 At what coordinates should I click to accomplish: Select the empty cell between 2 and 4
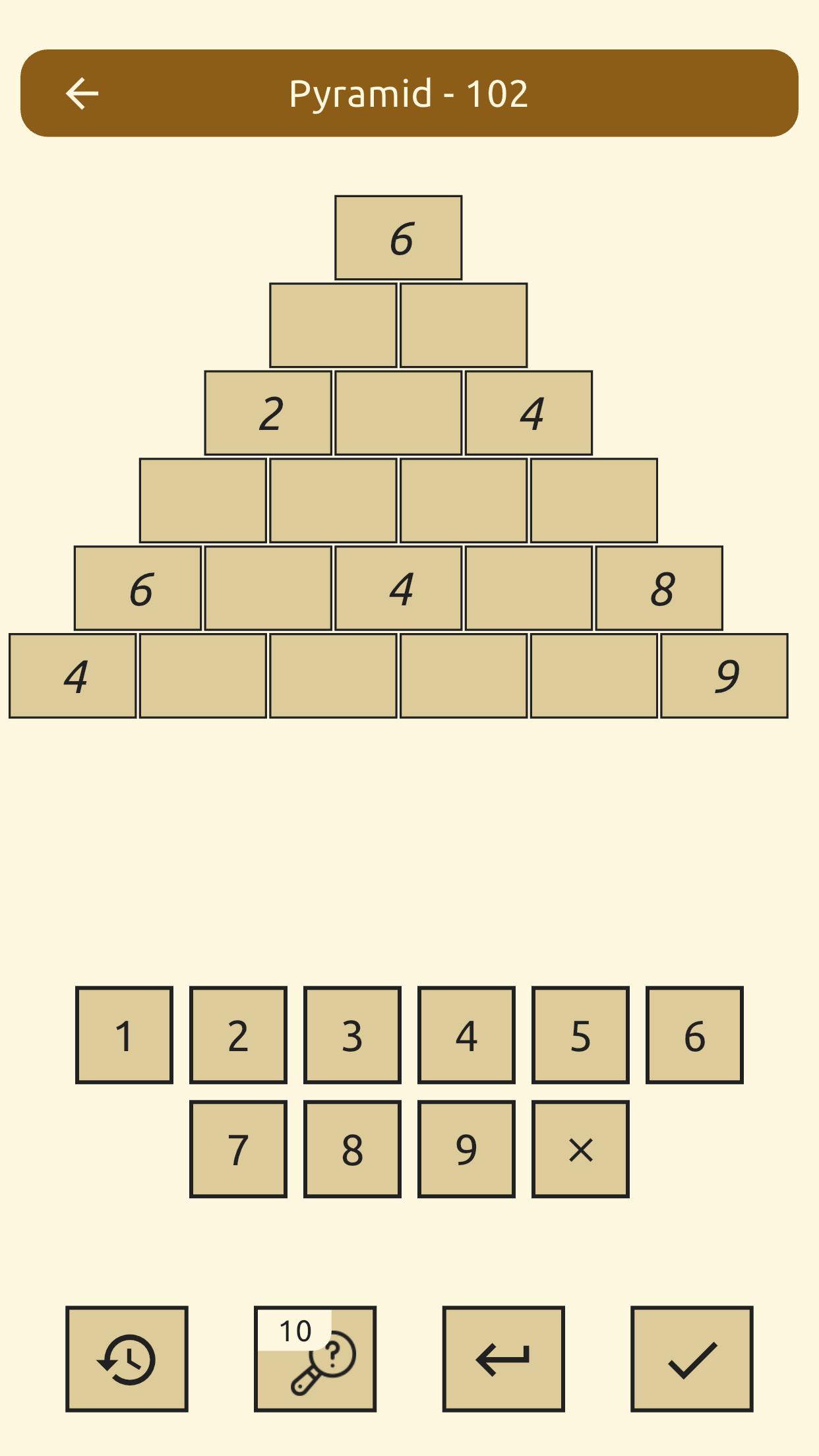click(x=398, y=413)
